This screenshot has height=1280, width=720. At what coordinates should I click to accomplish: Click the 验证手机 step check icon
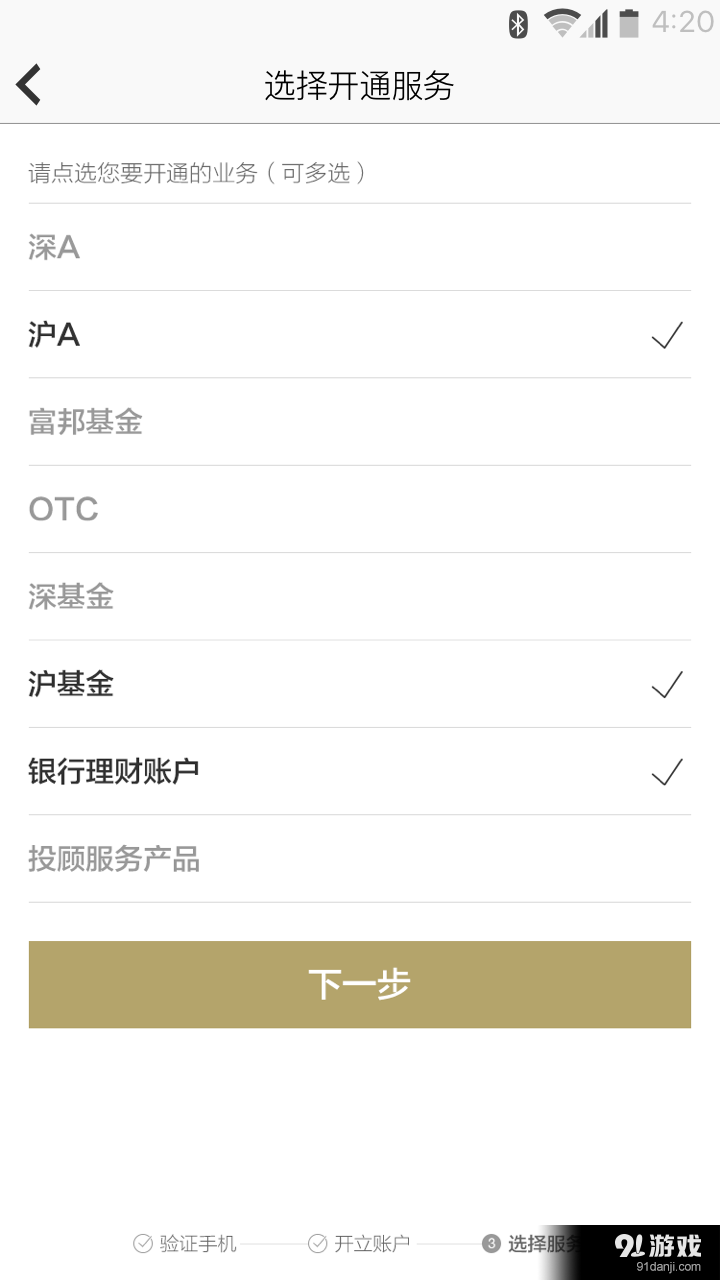(140, 1243)
